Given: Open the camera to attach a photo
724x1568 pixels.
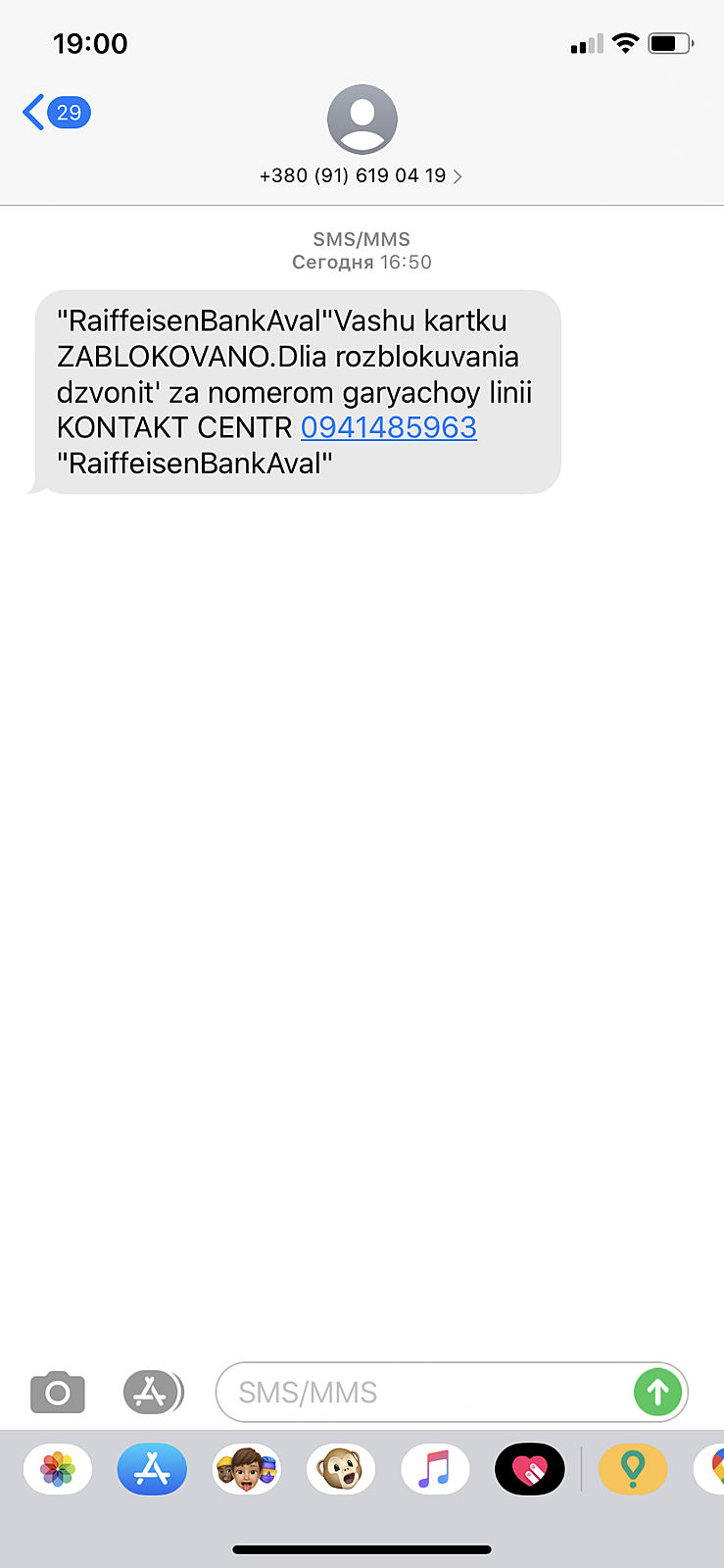Looking at the screenshot, I should pos(58,1392).
